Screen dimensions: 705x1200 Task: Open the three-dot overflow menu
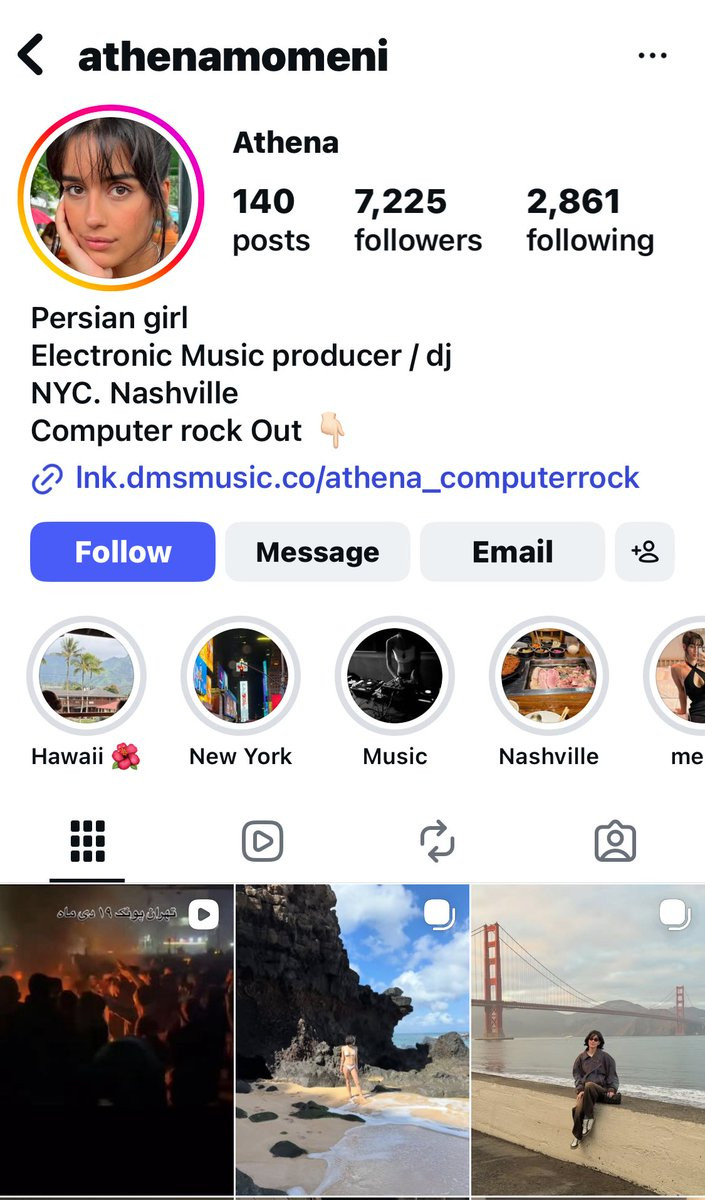[652, 55]
